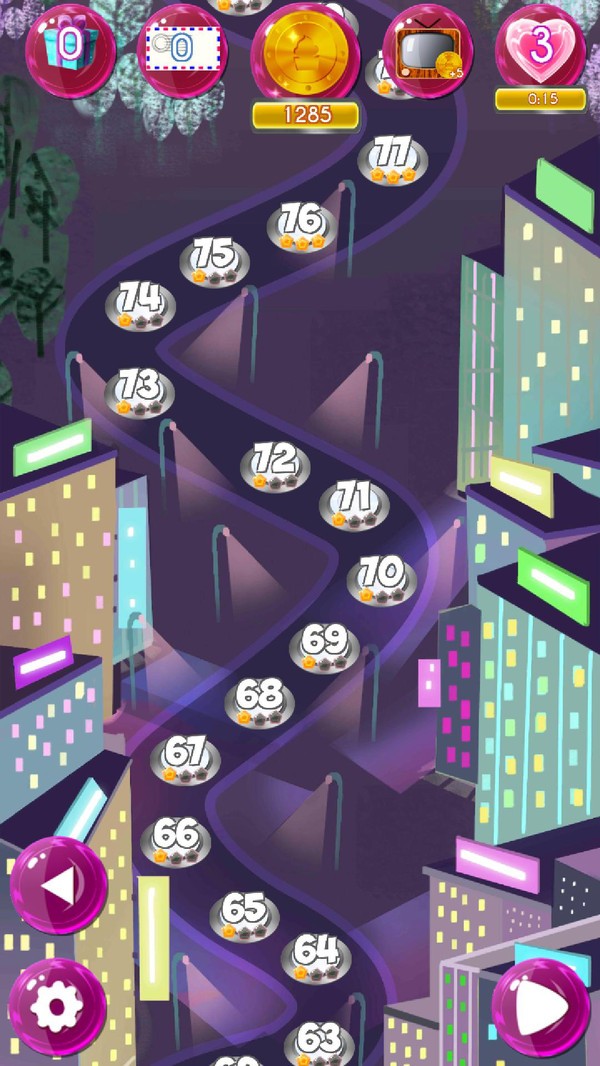600x1066 pixels.
Task: Choose level 68
Action: 259,700
